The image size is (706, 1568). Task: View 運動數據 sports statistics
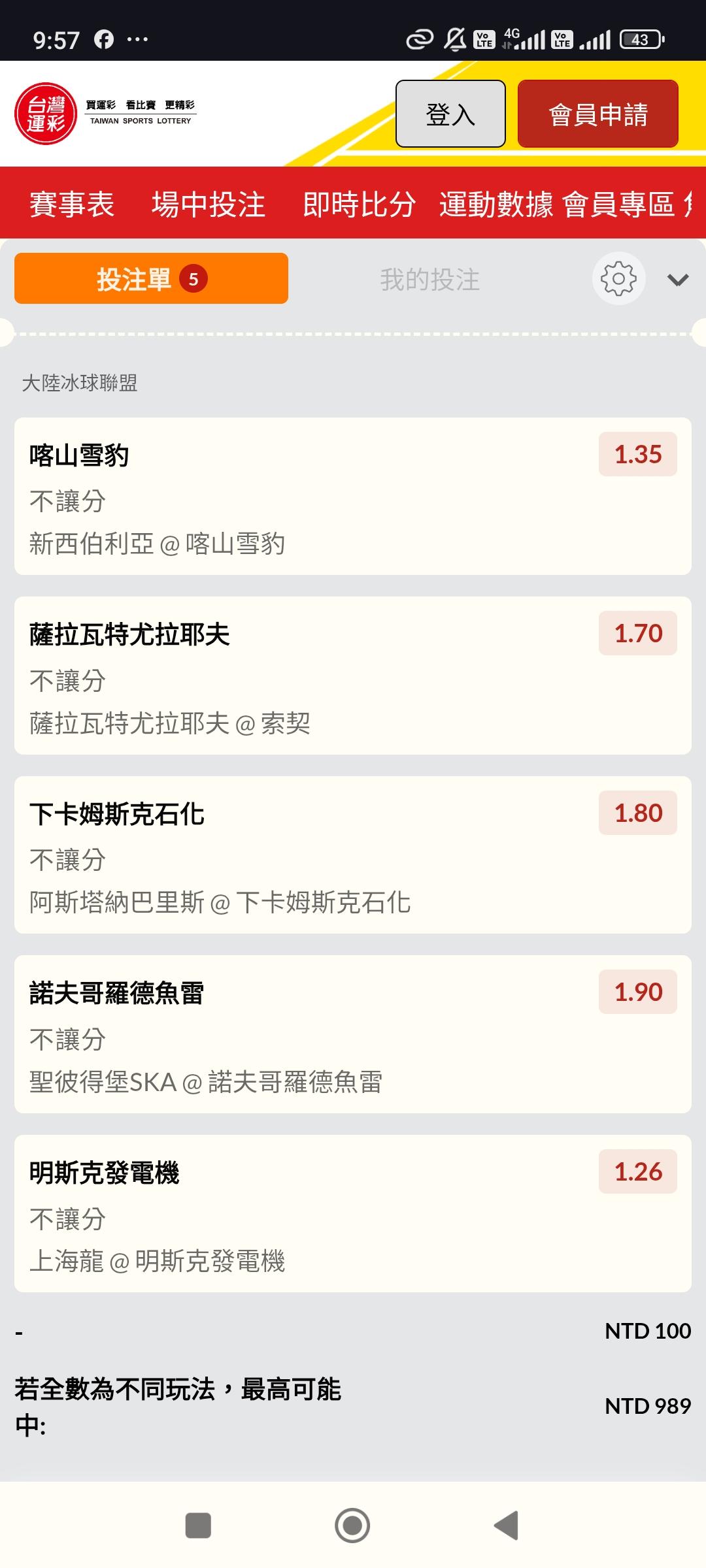(x=496, y=204)
